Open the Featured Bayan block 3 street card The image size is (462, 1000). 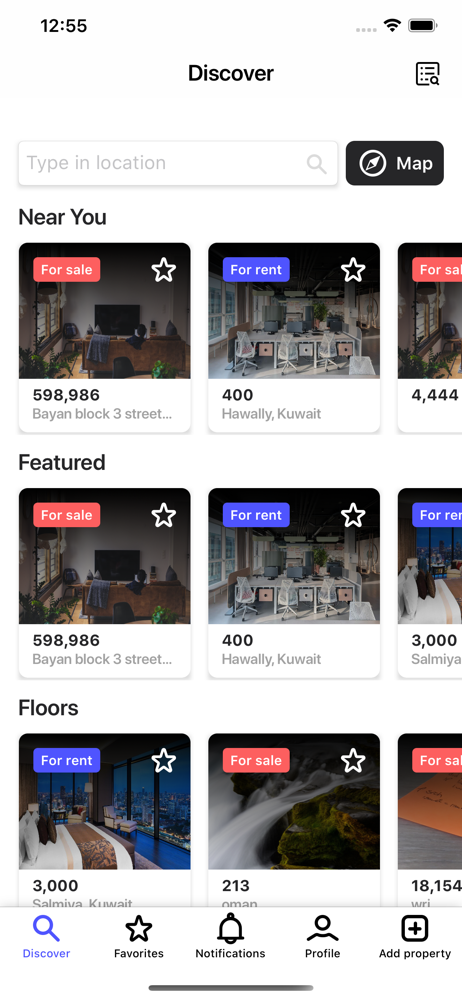(x=105, y=583)
